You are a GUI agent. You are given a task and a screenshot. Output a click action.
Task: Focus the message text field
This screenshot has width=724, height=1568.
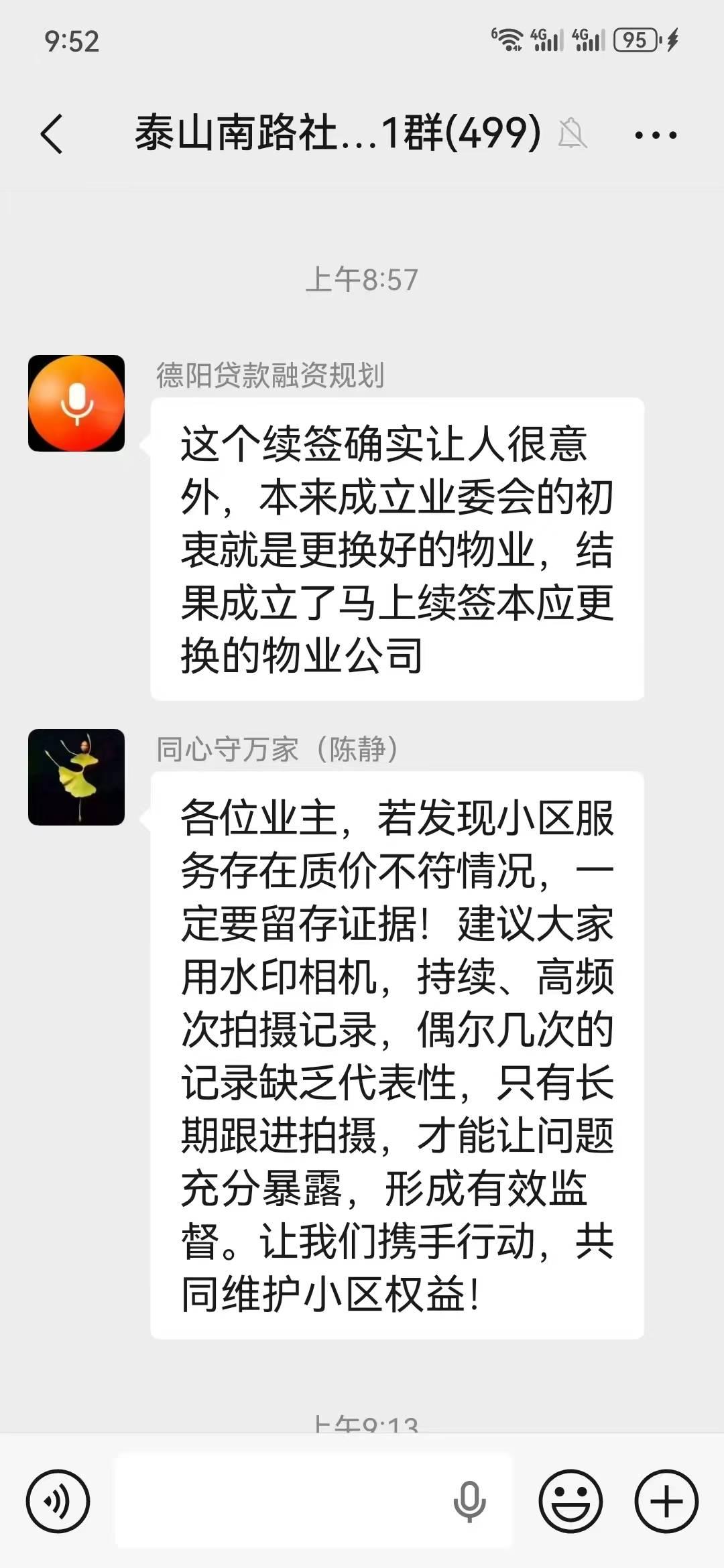tap(282, 1501)
